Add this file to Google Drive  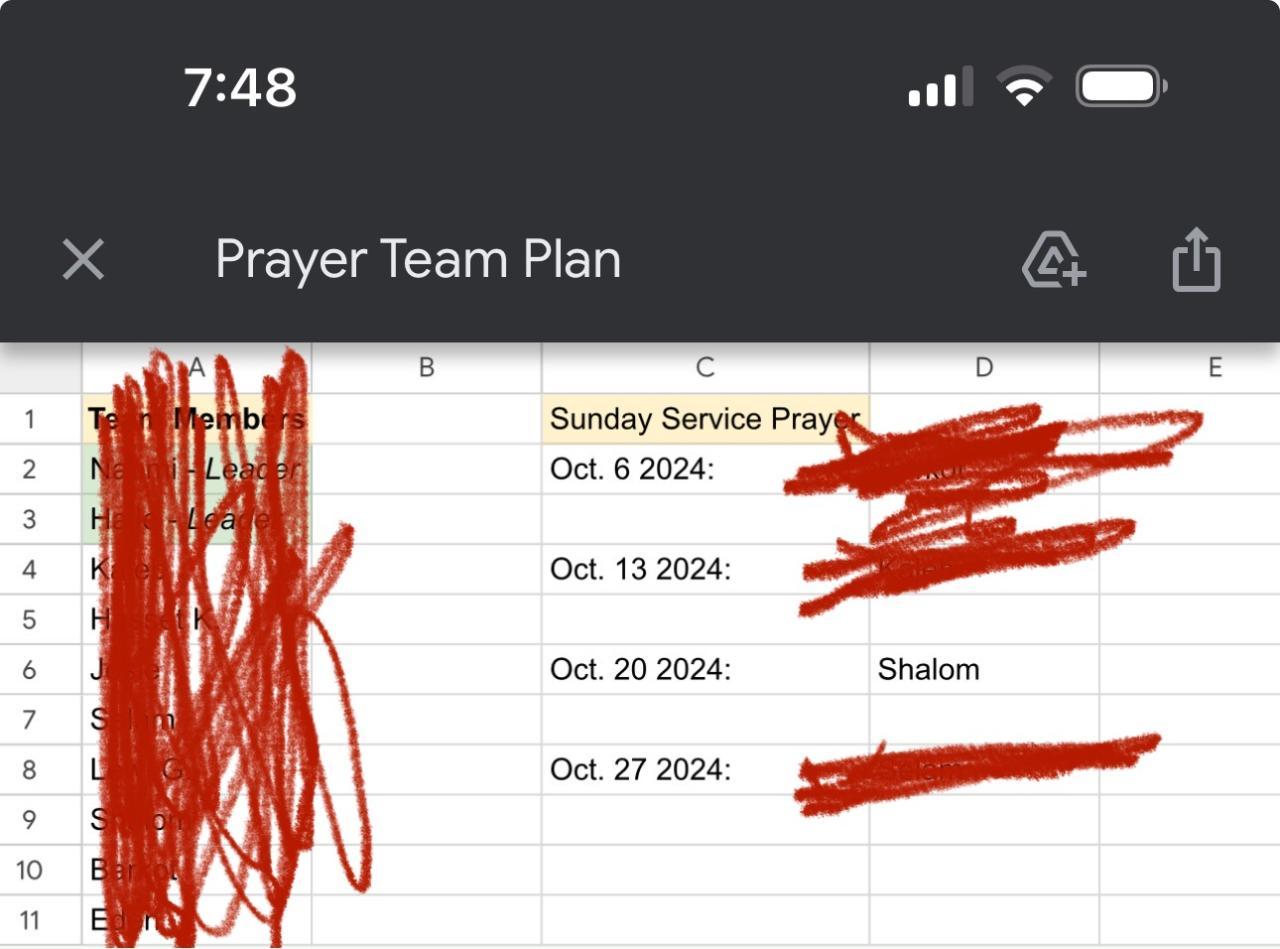(x=1053, y=260)
